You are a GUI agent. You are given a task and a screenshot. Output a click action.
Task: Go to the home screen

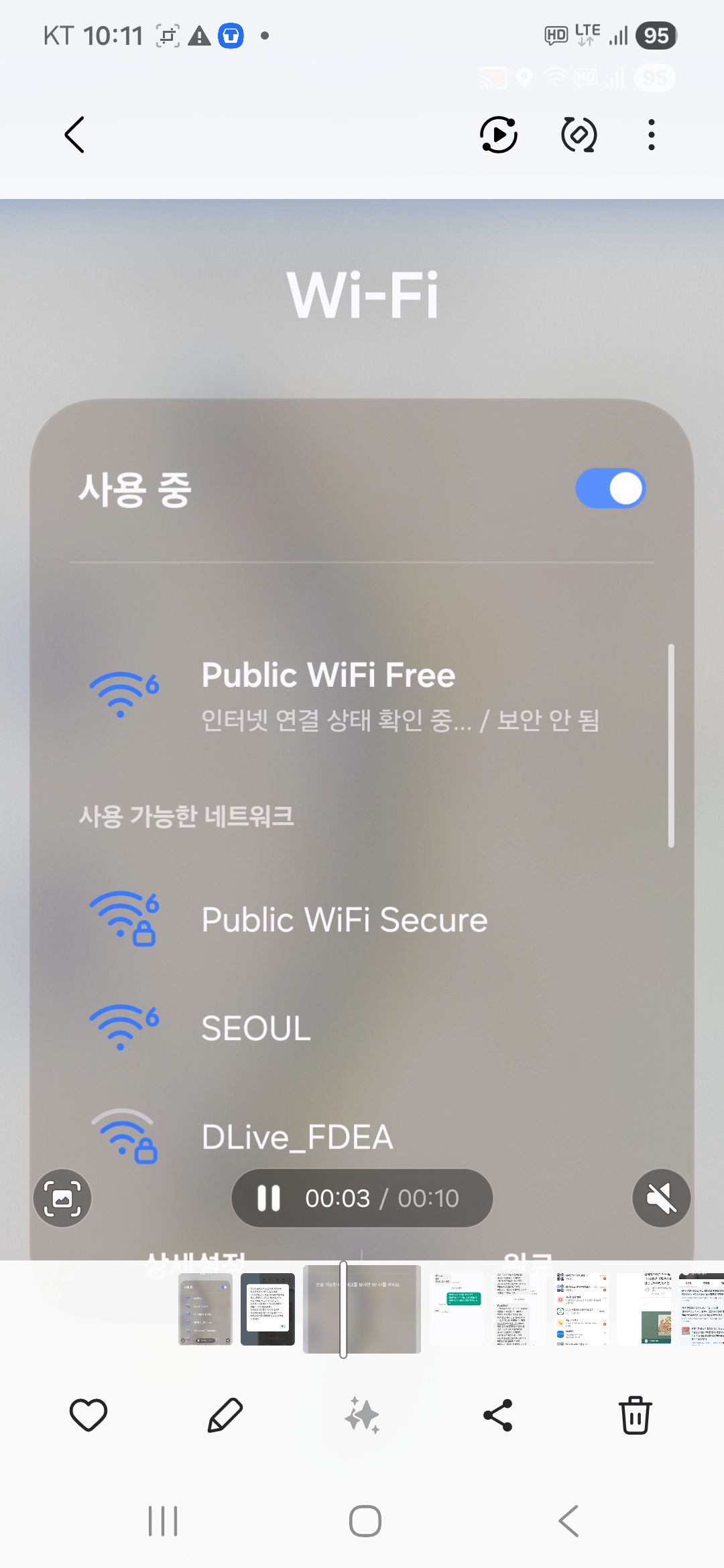click(x=365, y=1521)
